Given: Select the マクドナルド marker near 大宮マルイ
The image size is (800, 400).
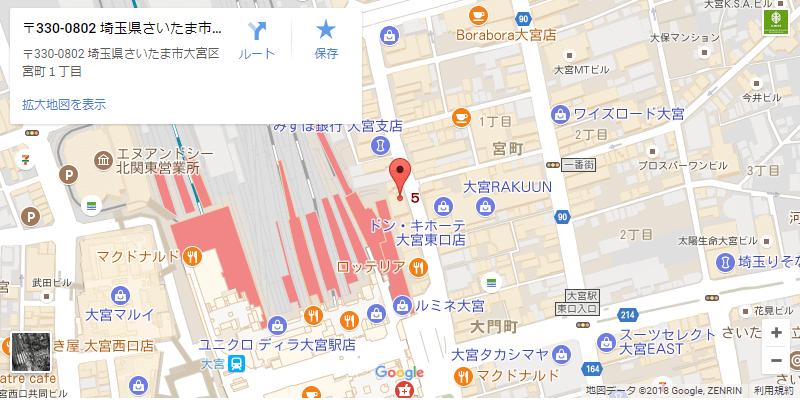Looking at the screenshot, I should (193, 256).
